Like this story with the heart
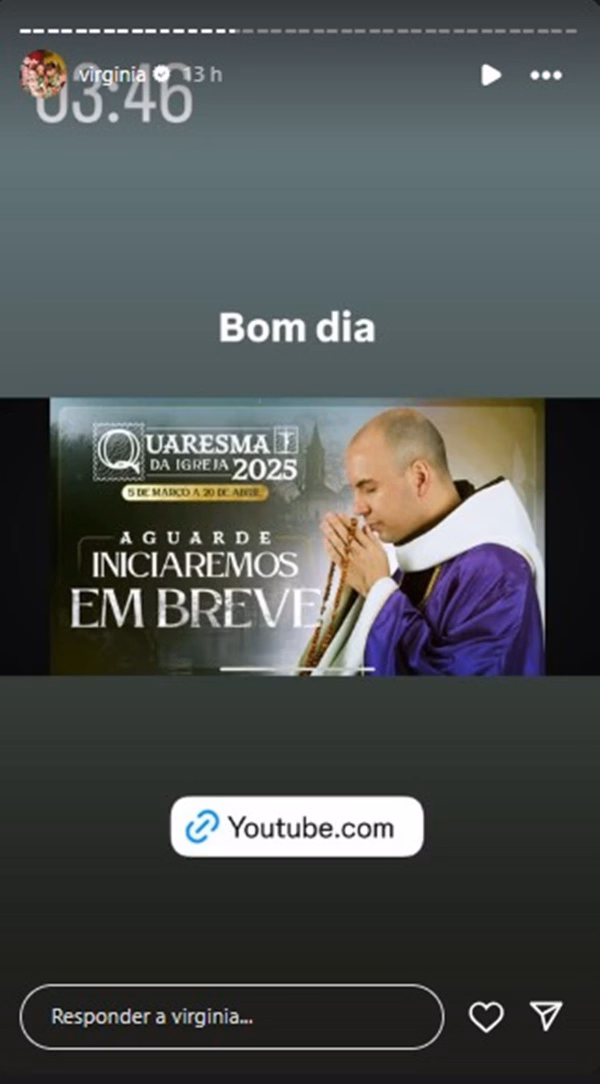Screen dimensions: 600x1084 (x=486, y=1017)
